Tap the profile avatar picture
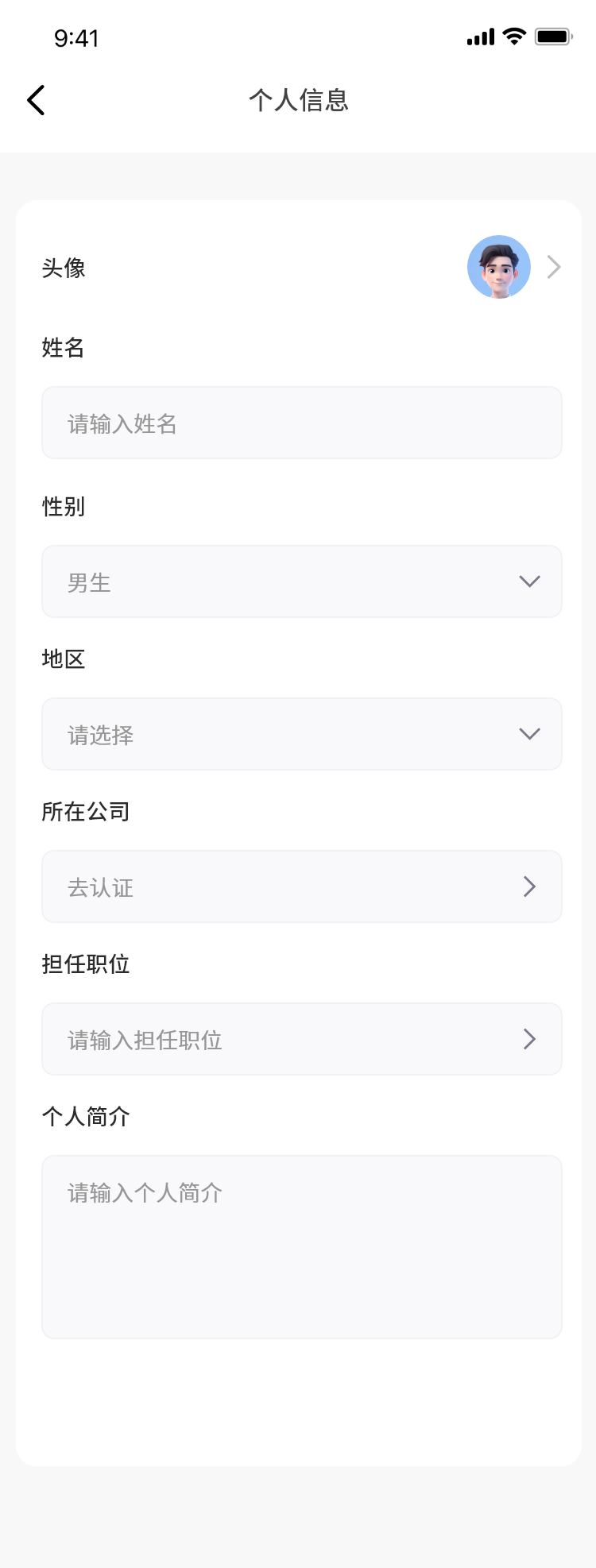596x1568 pixels. click(498, 267)
